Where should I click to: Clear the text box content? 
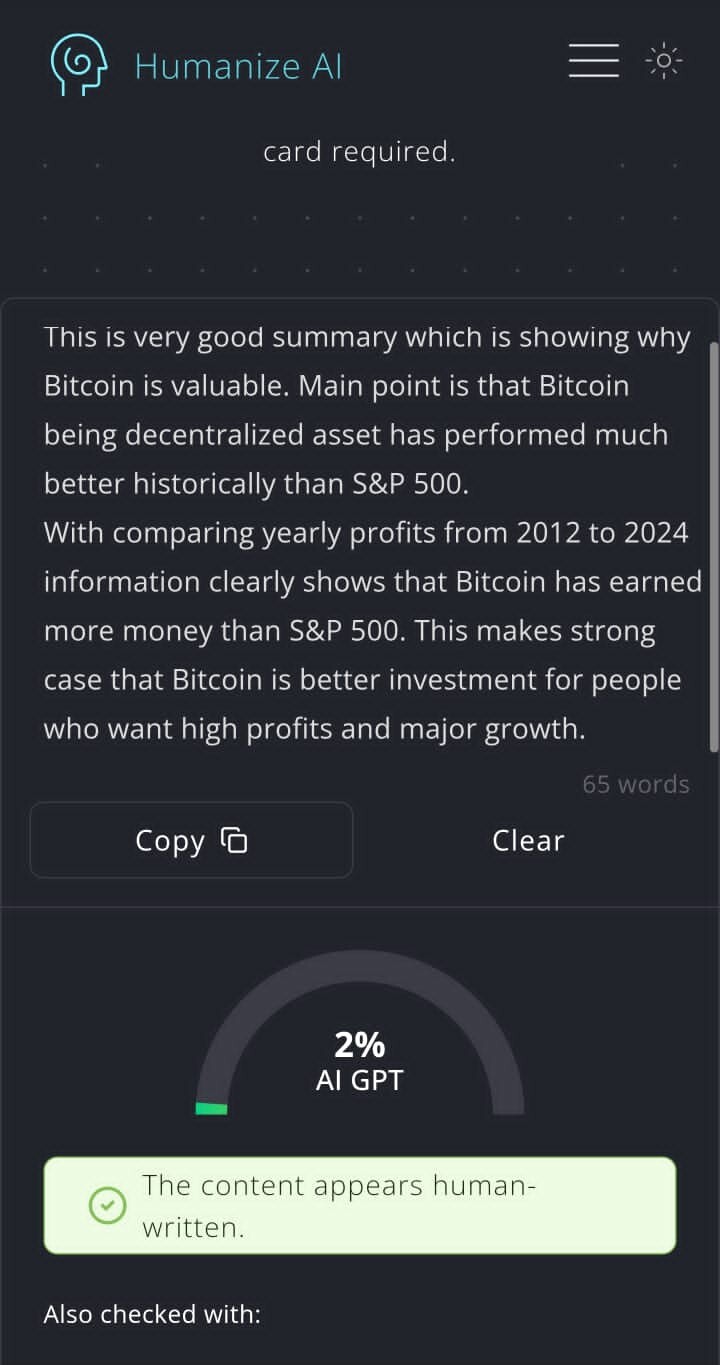coord(528,840)
